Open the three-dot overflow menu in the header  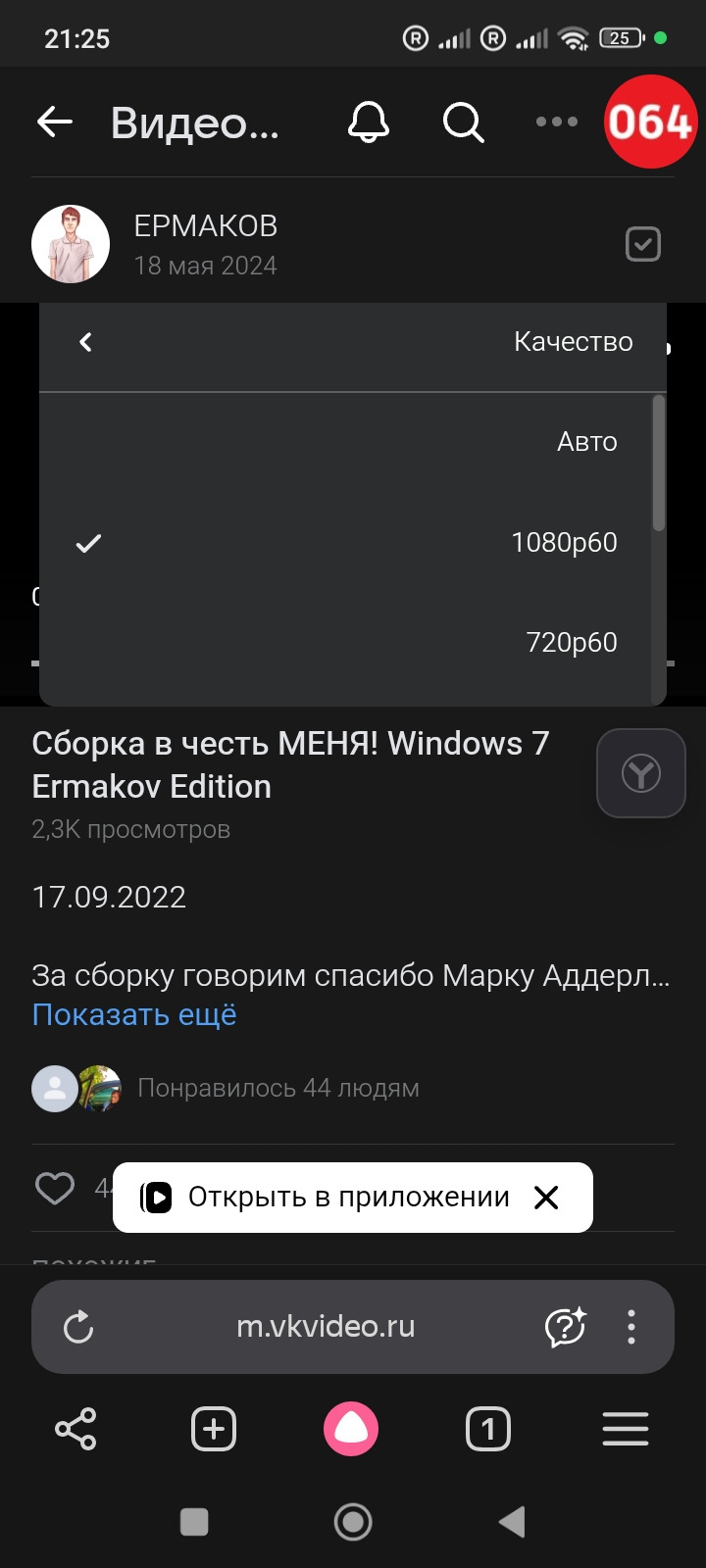556,122
